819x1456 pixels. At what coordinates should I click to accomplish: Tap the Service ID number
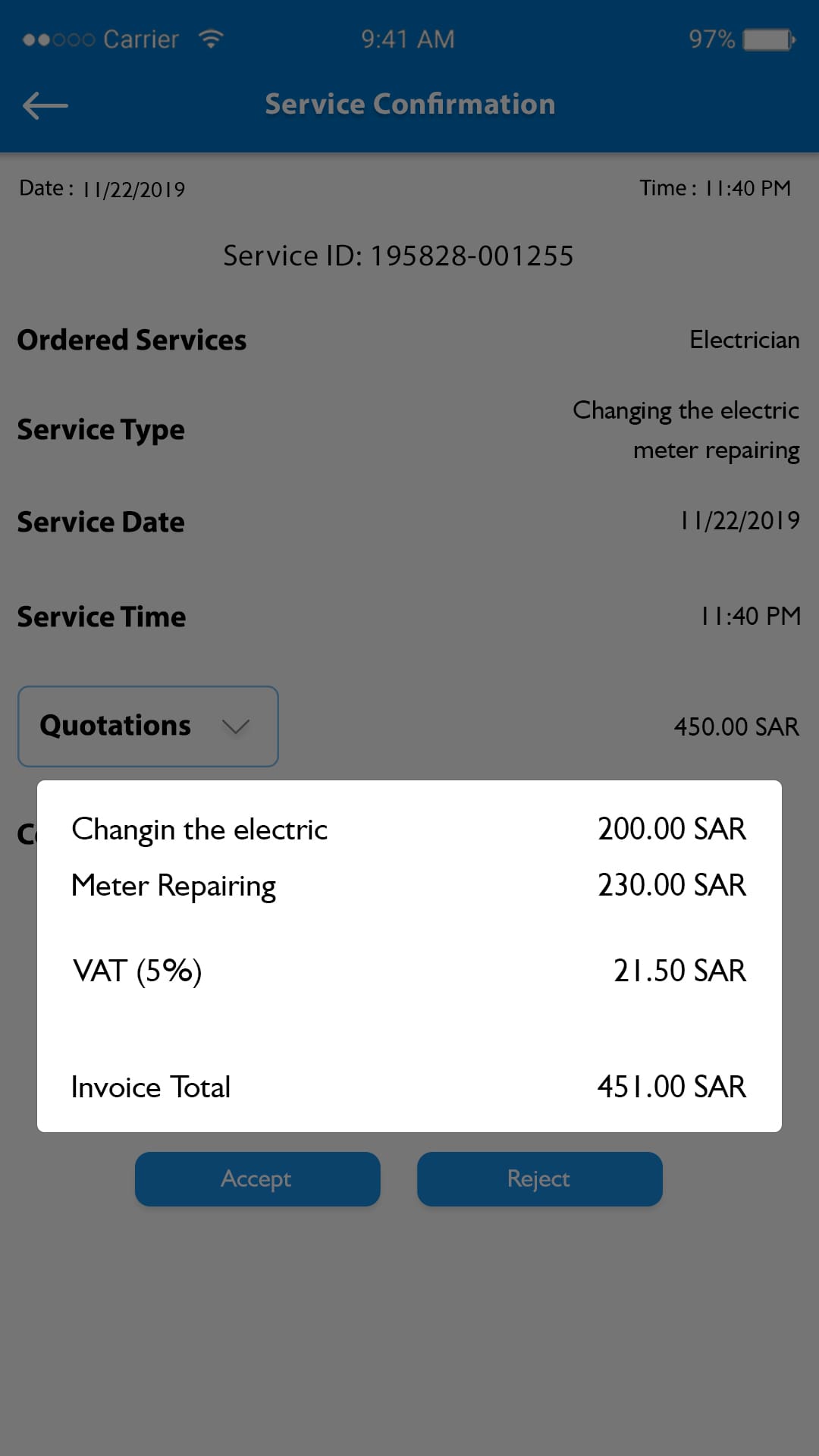398,255
